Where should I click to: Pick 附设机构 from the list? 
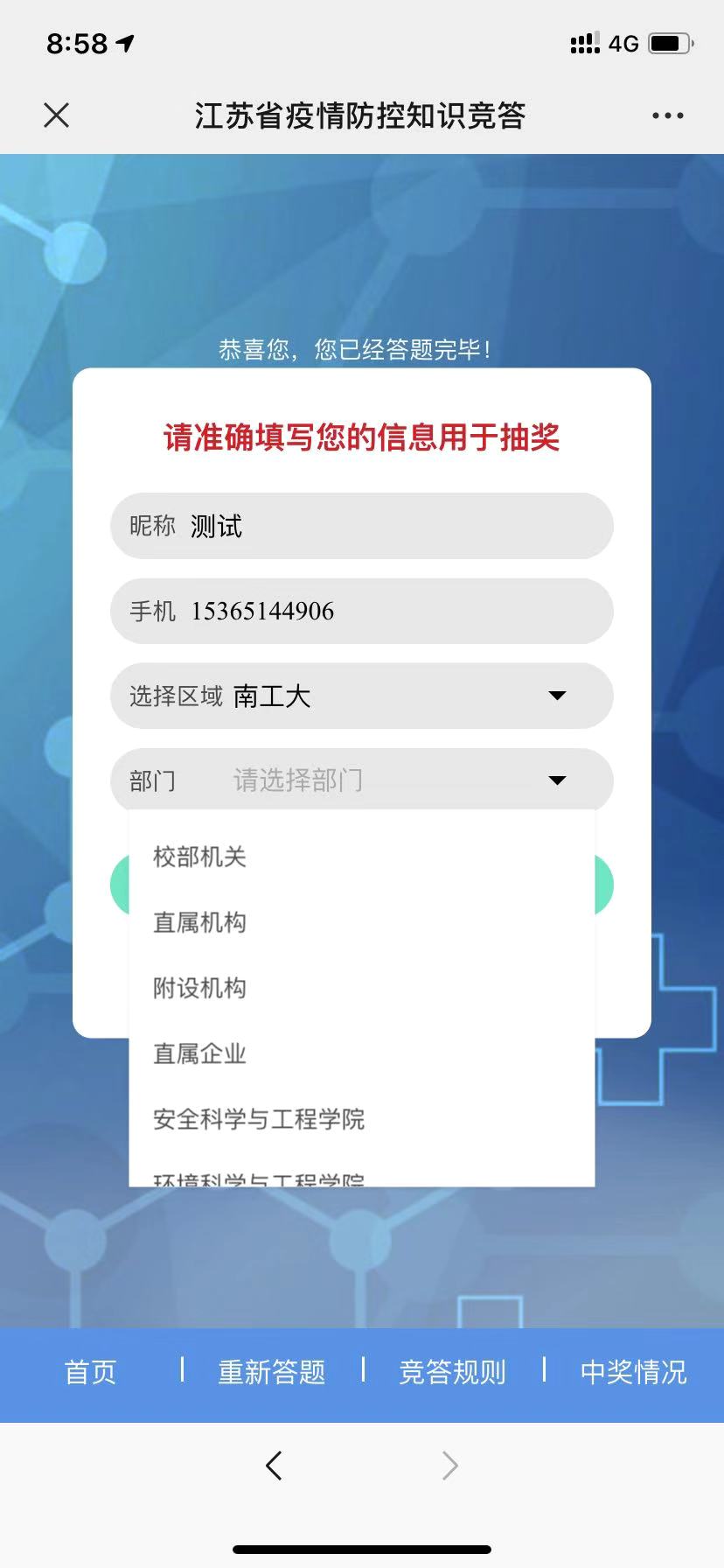pos(200,988)
